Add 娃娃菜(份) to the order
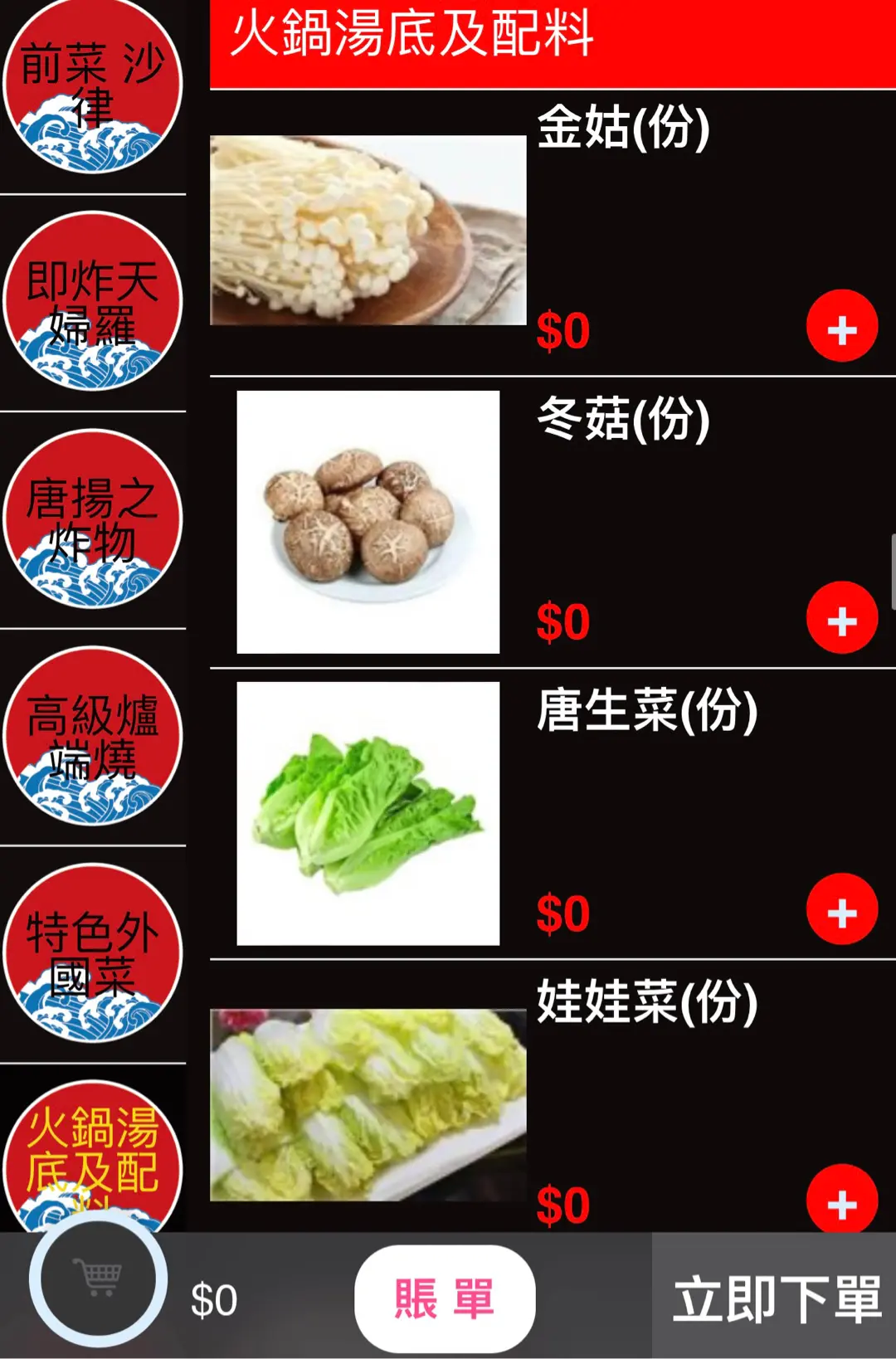This screenshot has height=1359, width=896. coord(841,1201)
